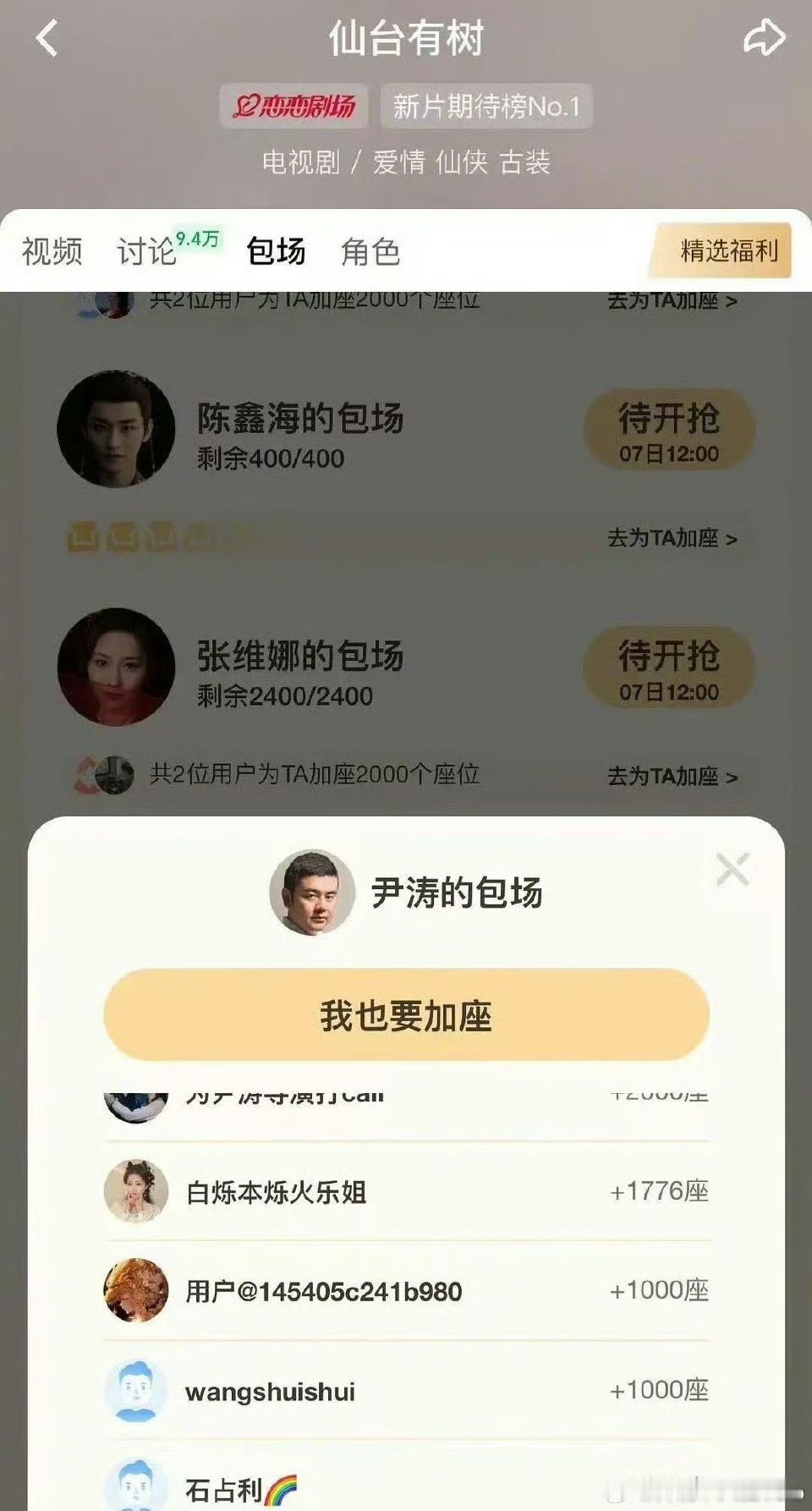Tap the share icon at top right
Image resolution: width=812 pixels, height=1511 pixels.
[x=765, y=36]
